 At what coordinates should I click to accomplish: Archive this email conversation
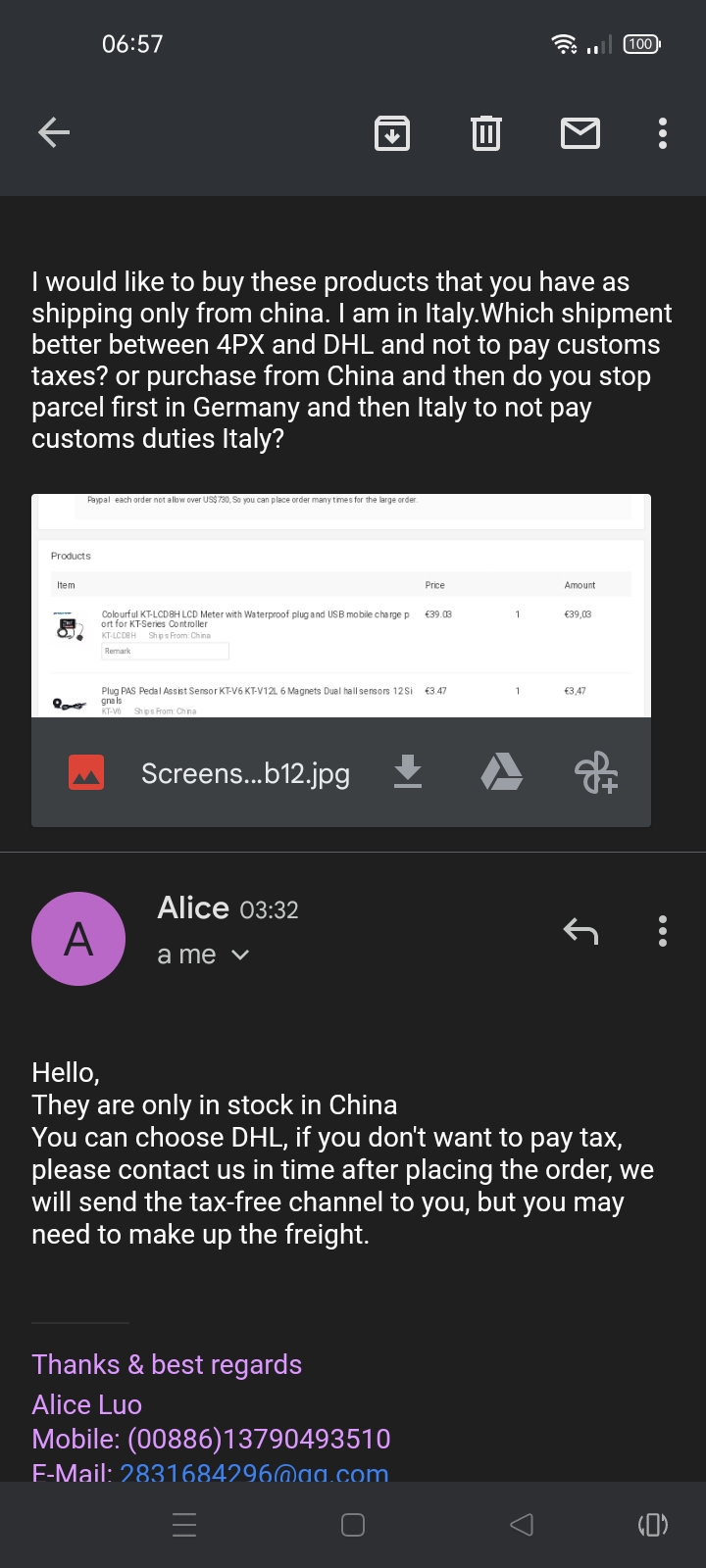coord(392,132)
